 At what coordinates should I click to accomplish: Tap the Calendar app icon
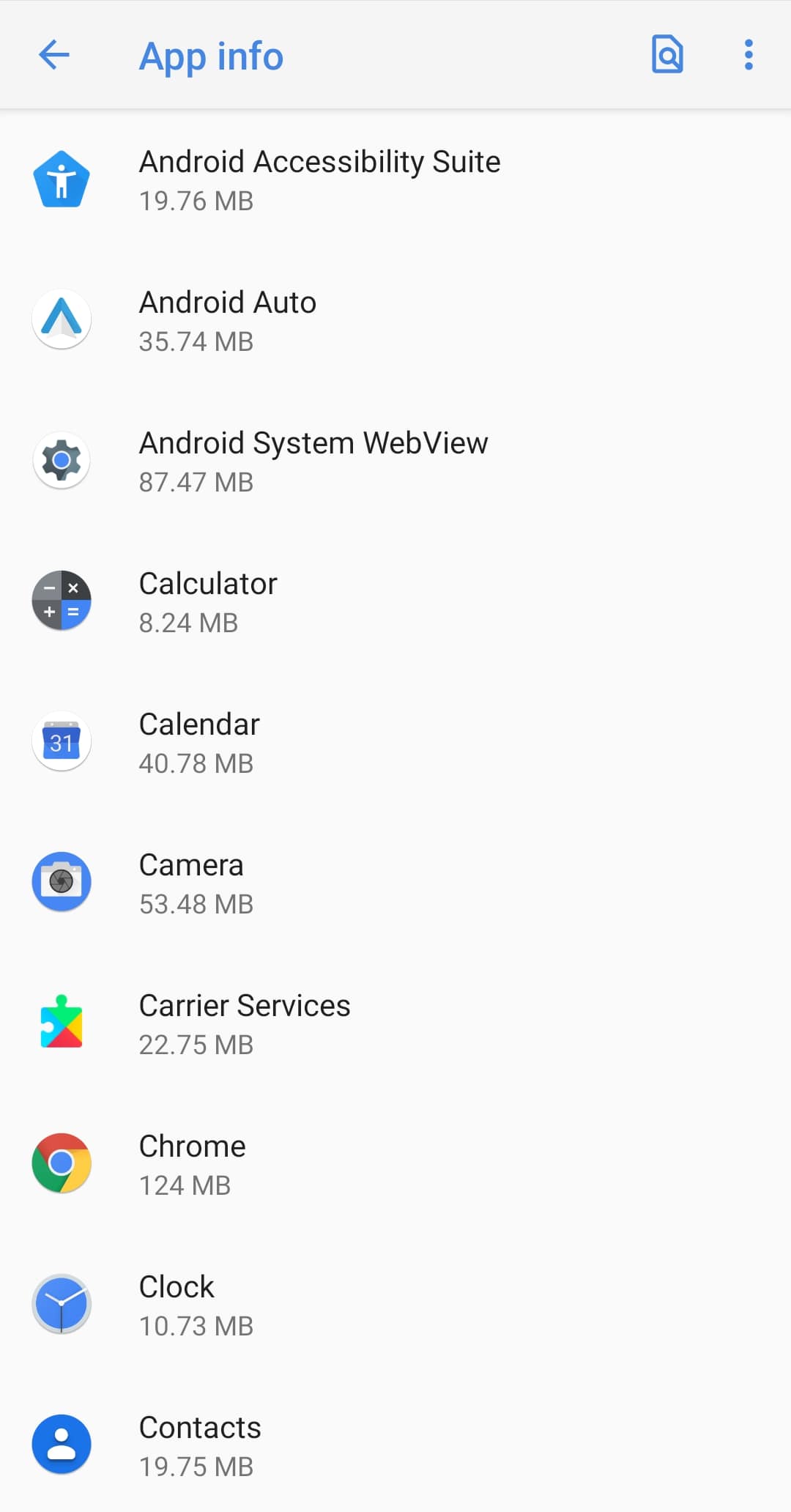coord(62,741)
